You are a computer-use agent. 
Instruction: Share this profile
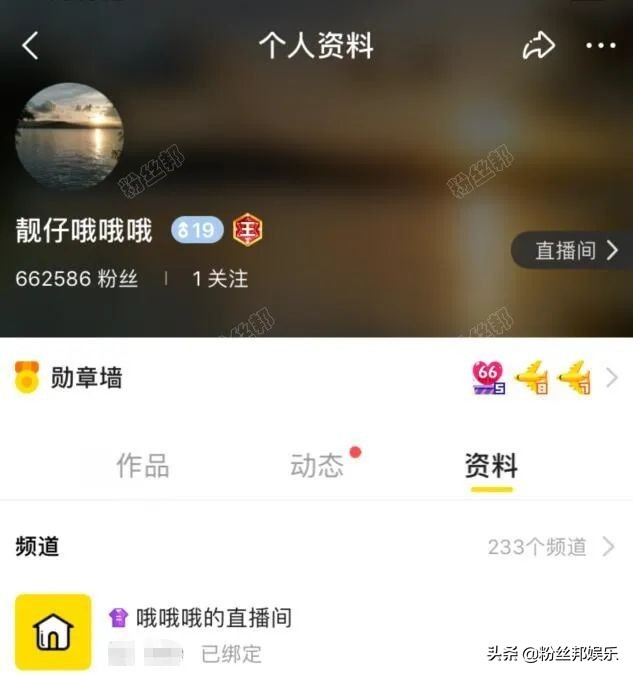tap(538, 45)
